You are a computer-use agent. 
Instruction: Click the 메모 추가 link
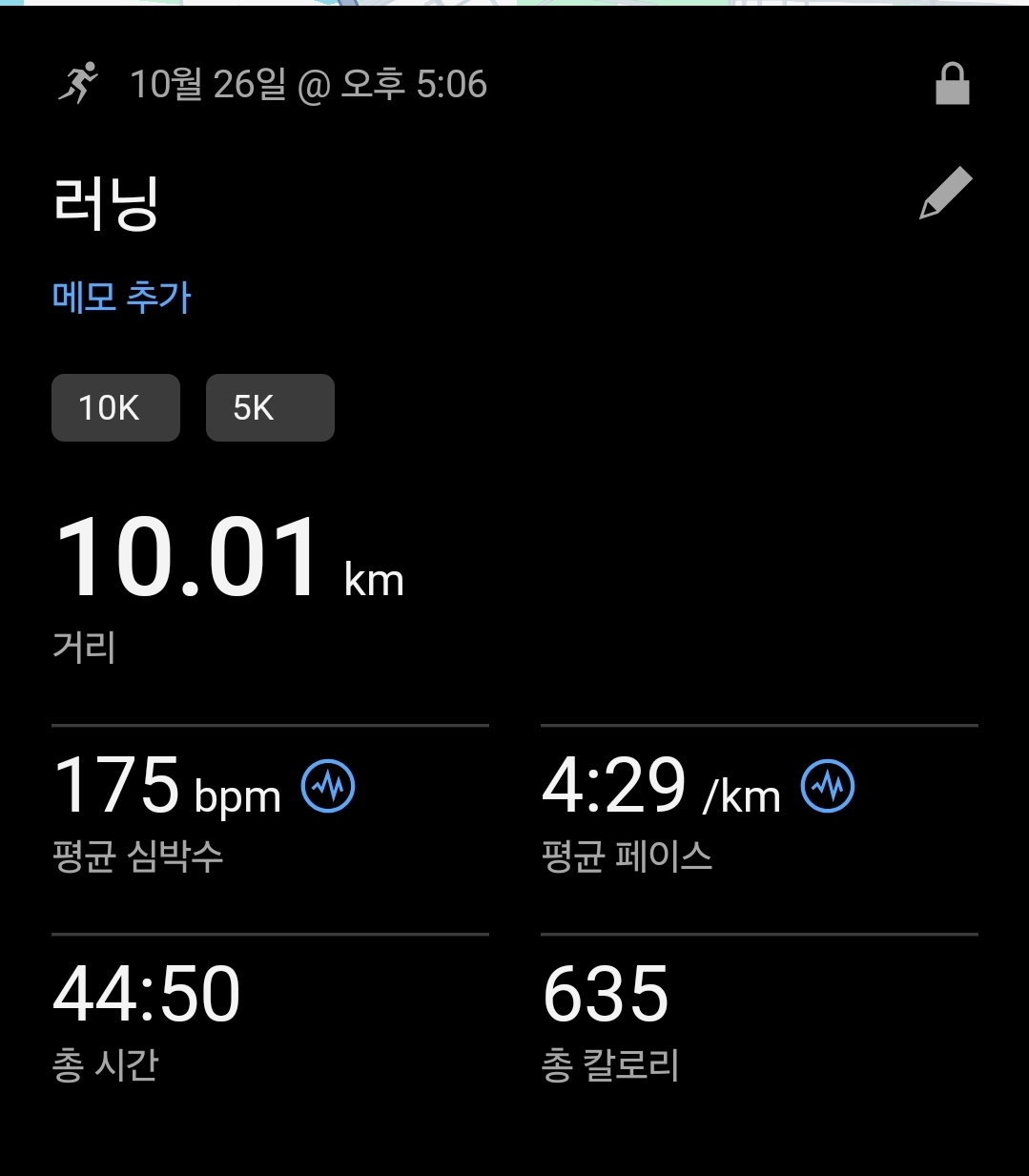(x=120, y=298)
